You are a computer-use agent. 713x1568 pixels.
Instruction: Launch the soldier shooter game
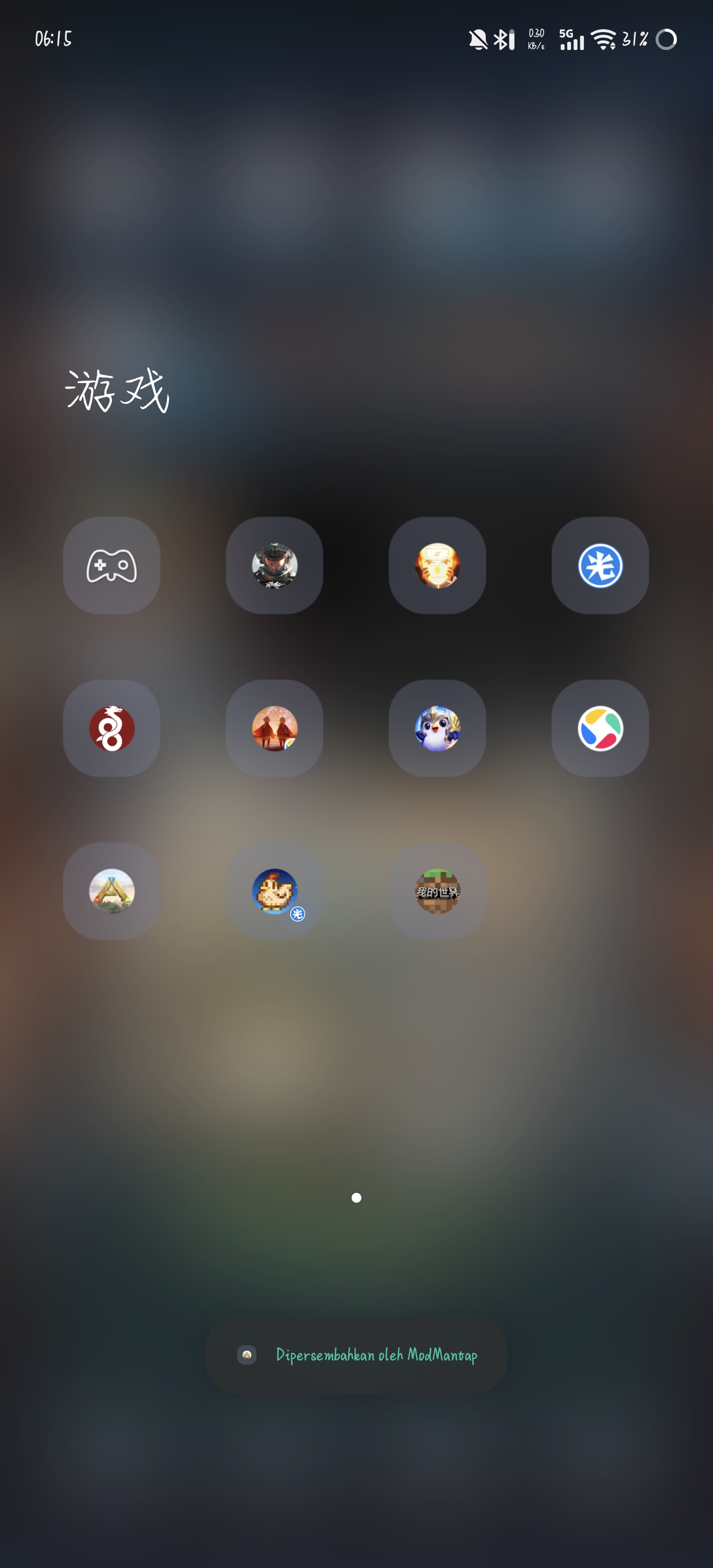click(x=275, y=565)
